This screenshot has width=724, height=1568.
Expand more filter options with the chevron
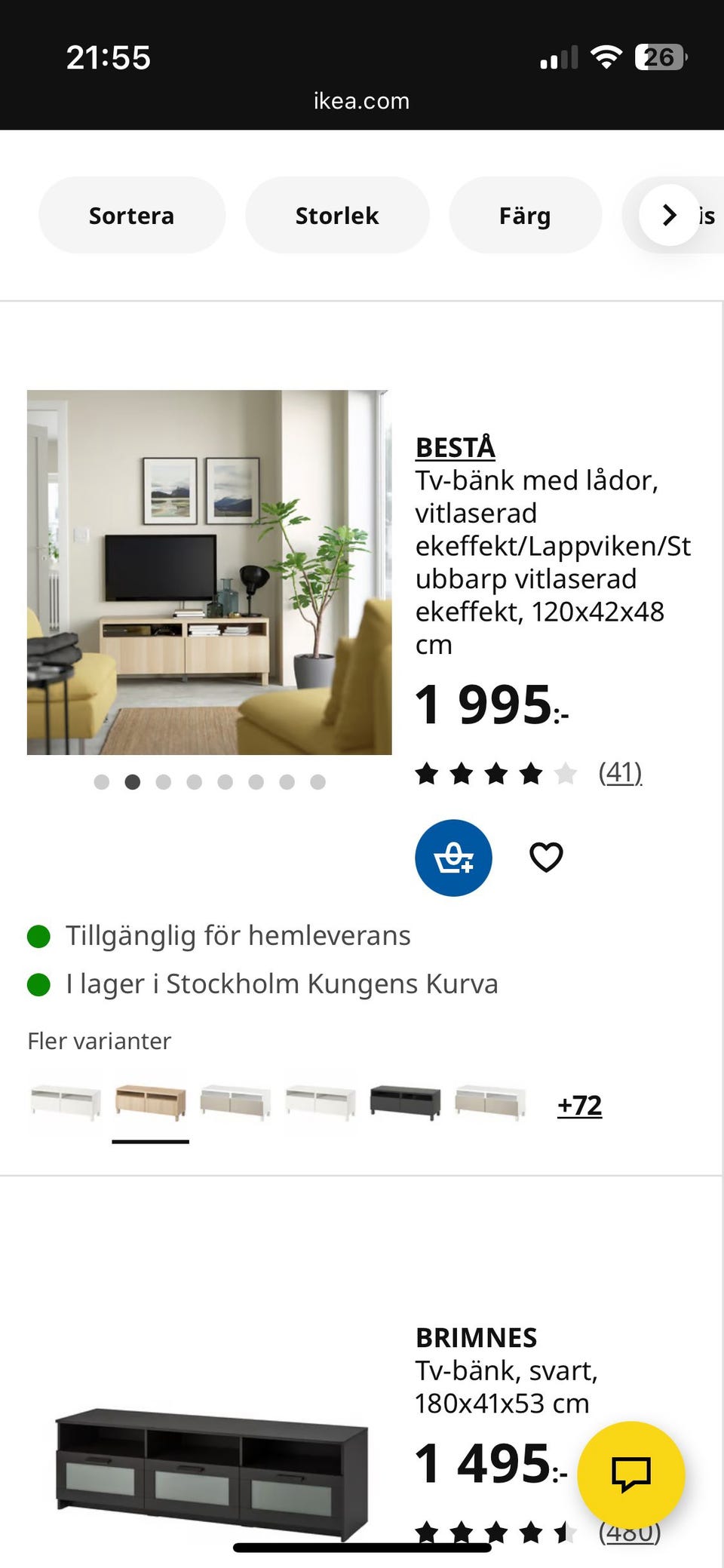click(668, 215)
